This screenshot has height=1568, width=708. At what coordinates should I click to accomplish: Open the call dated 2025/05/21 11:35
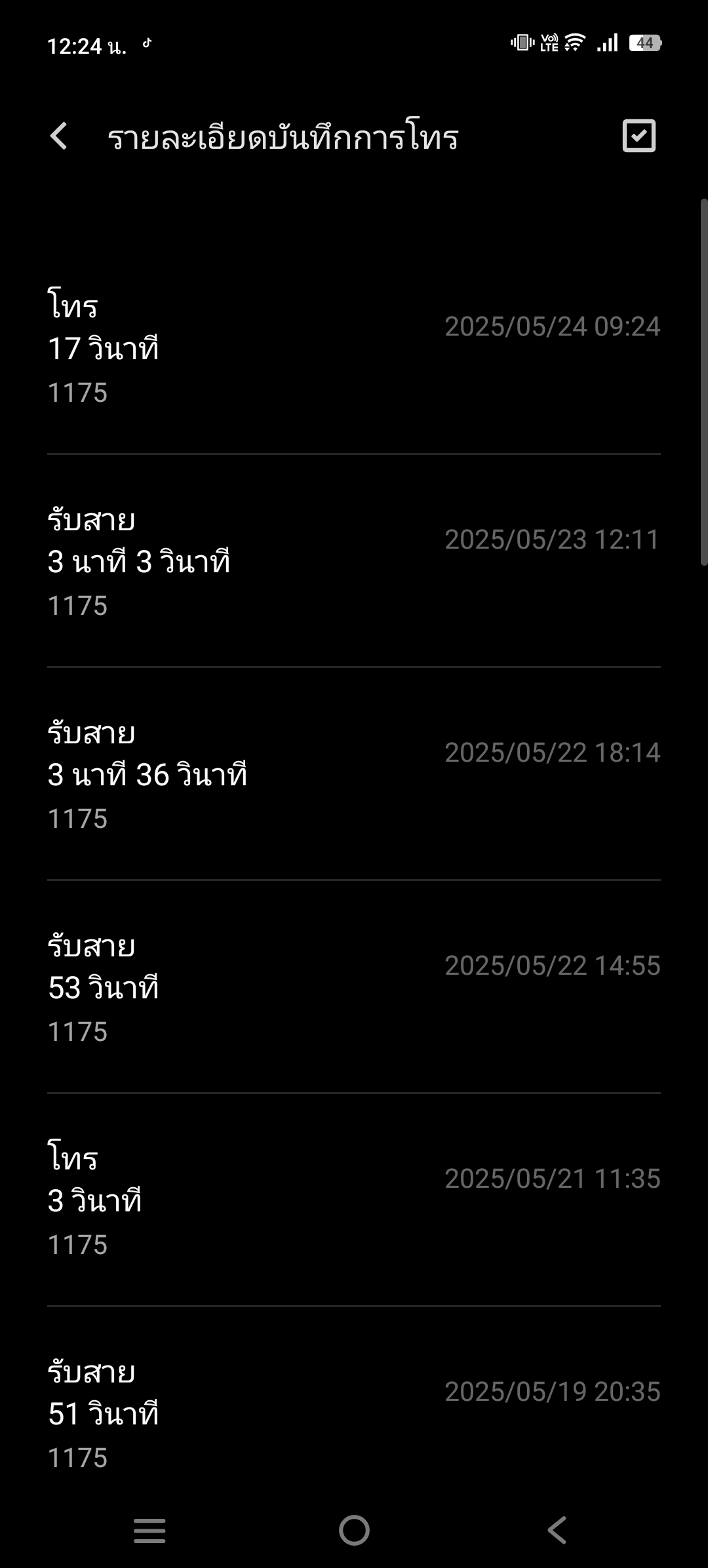pyautogui.click(x=354, y=1200)
